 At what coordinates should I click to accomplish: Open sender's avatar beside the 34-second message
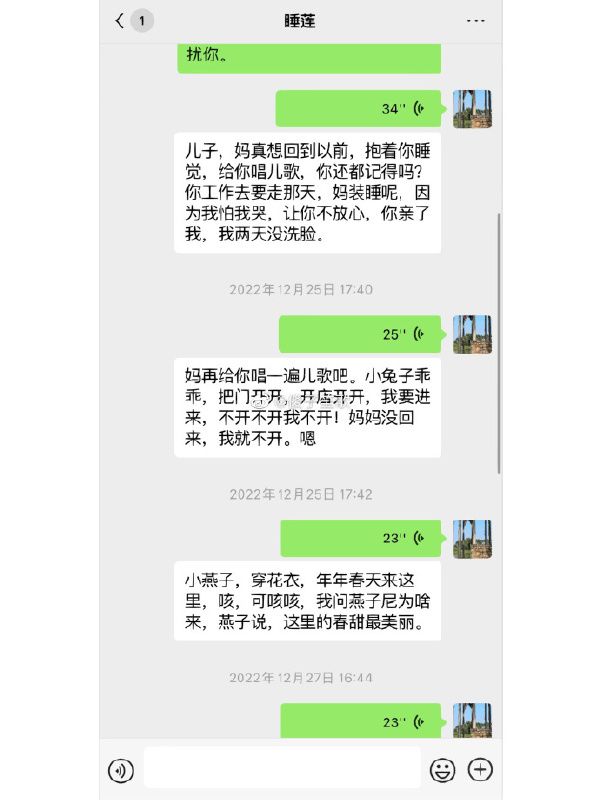(x=472, y=109)
